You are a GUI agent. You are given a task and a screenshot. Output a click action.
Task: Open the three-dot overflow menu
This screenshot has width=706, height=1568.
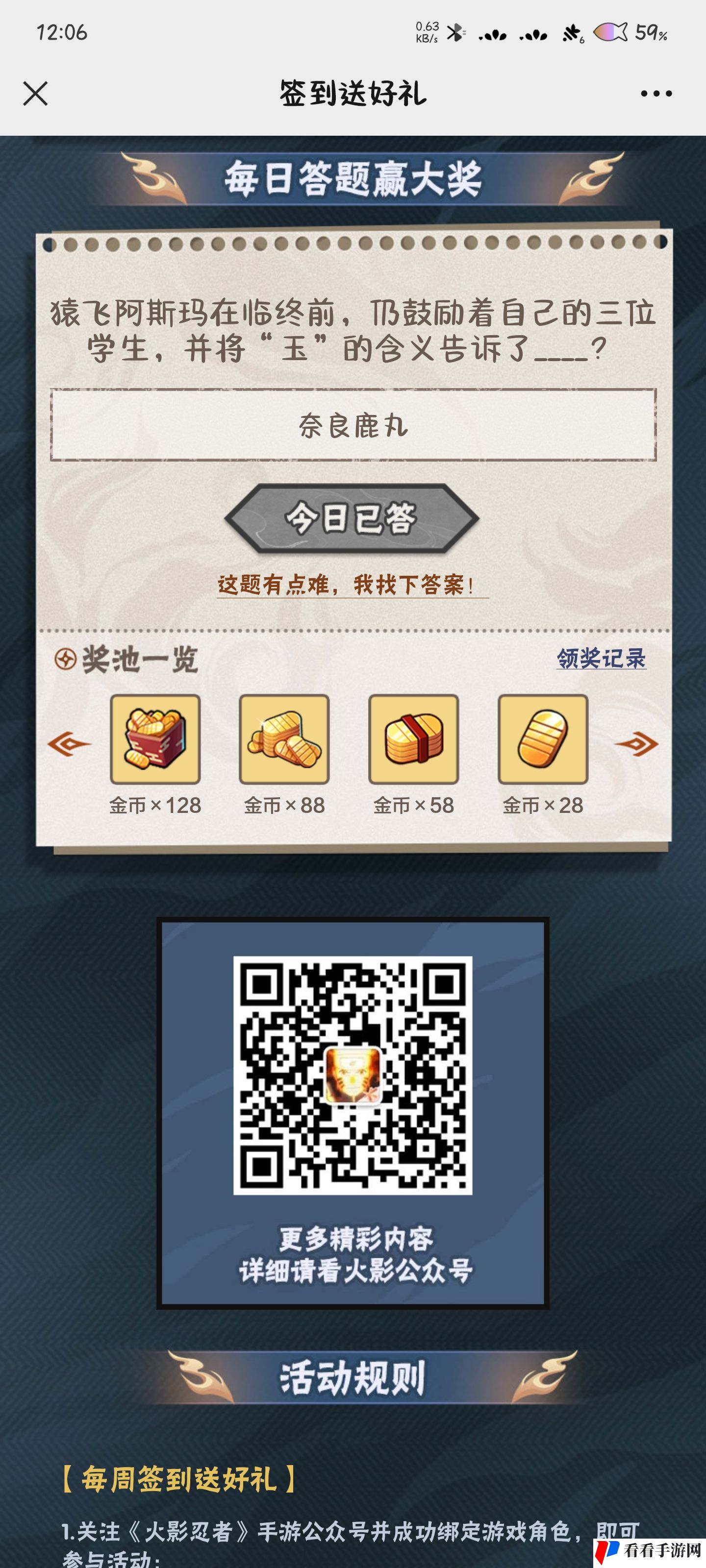tap(656, 94)
